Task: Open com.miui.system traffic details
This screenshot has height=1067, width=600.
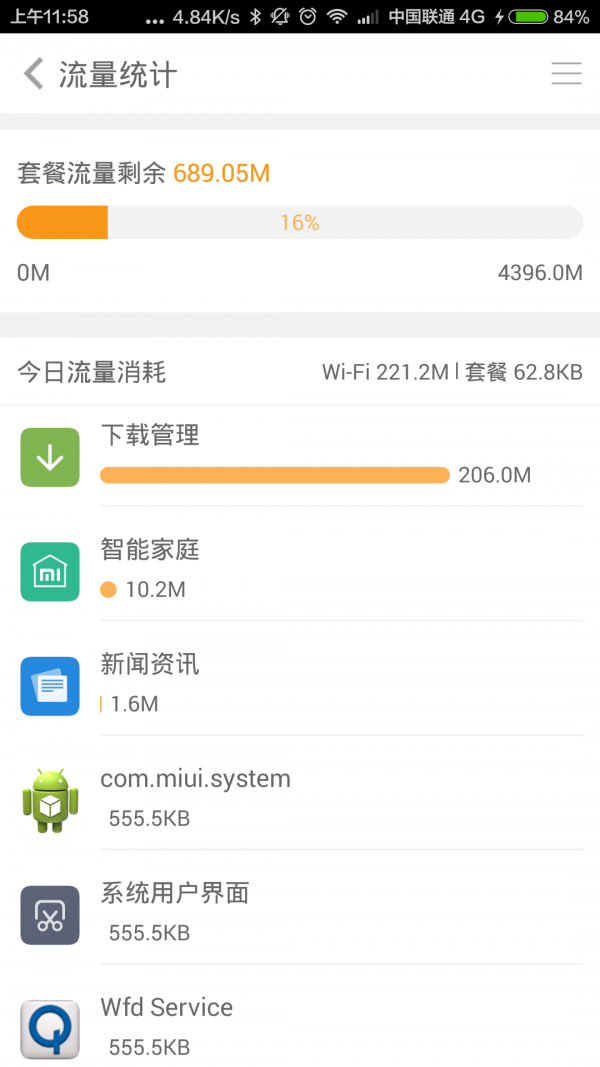Action: (300, 799)
